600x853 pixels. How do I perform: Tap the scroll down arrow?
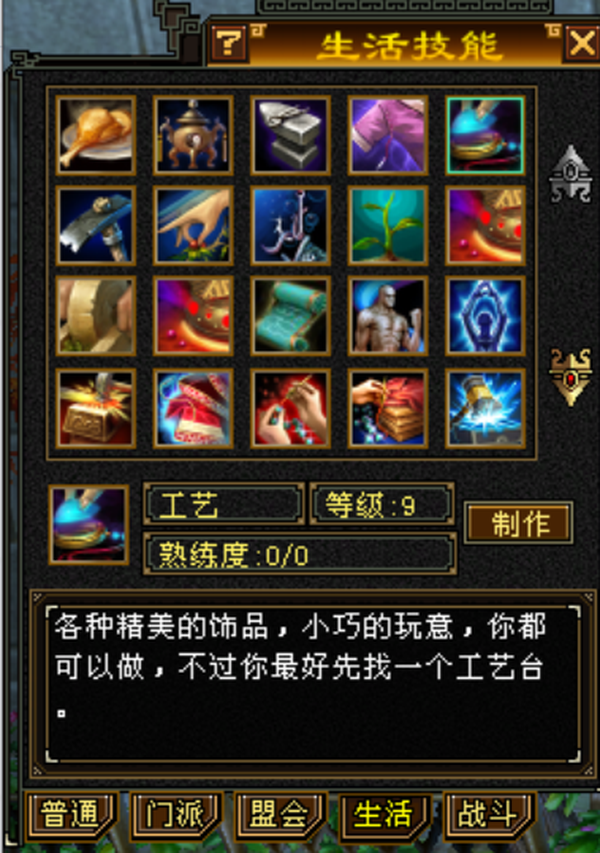pyautogui.click(x=570, y=378)
